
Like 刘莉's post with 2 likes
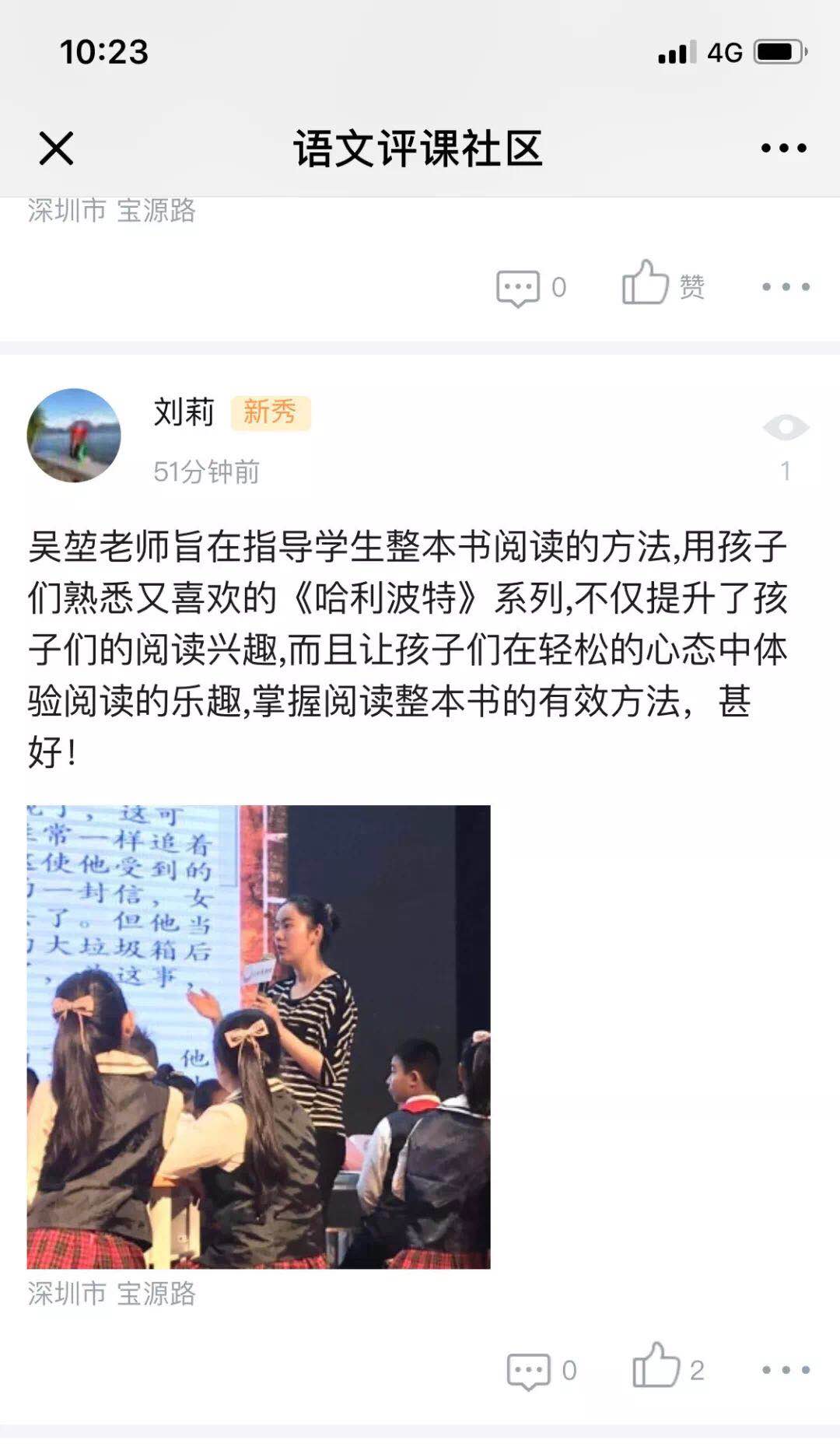point(667,1368)
